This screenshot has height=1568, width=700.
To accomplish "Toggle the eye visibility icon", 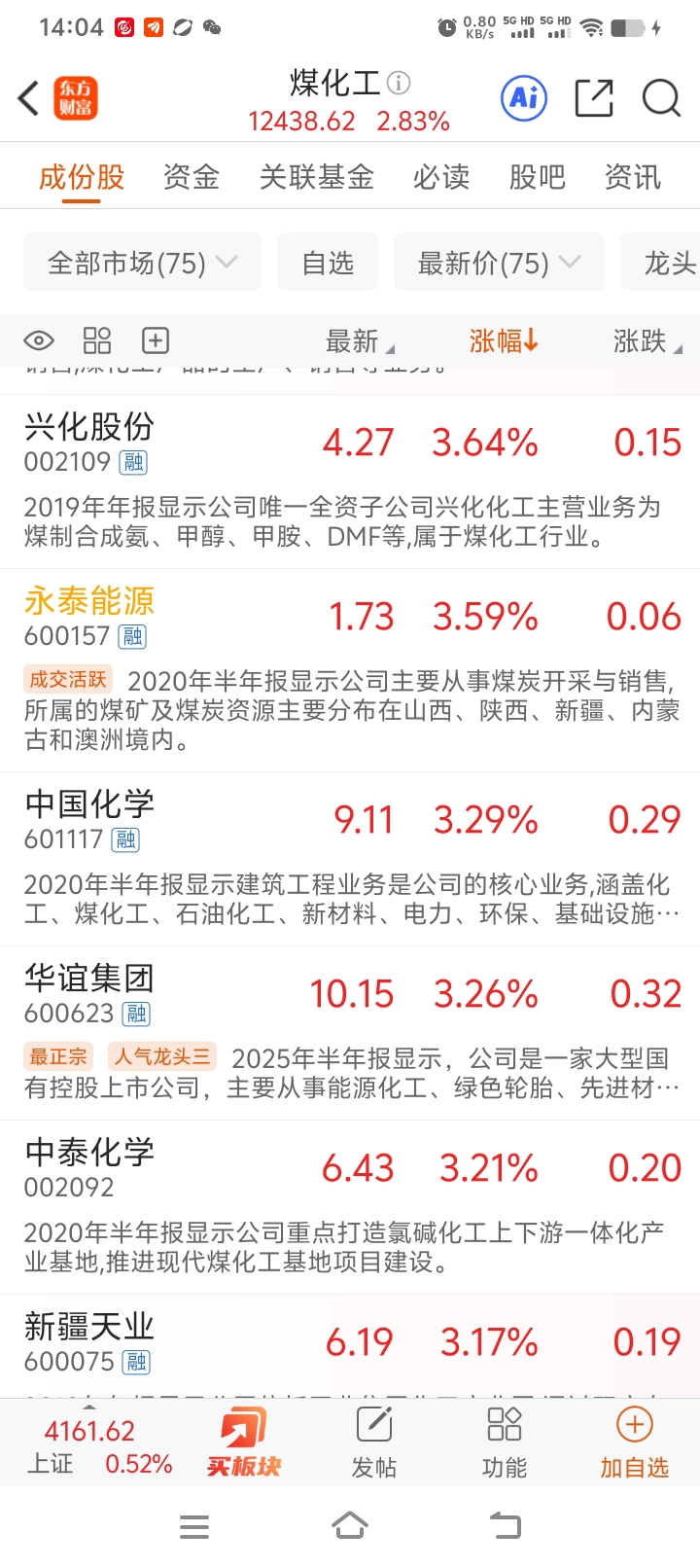I will (39, 340).
